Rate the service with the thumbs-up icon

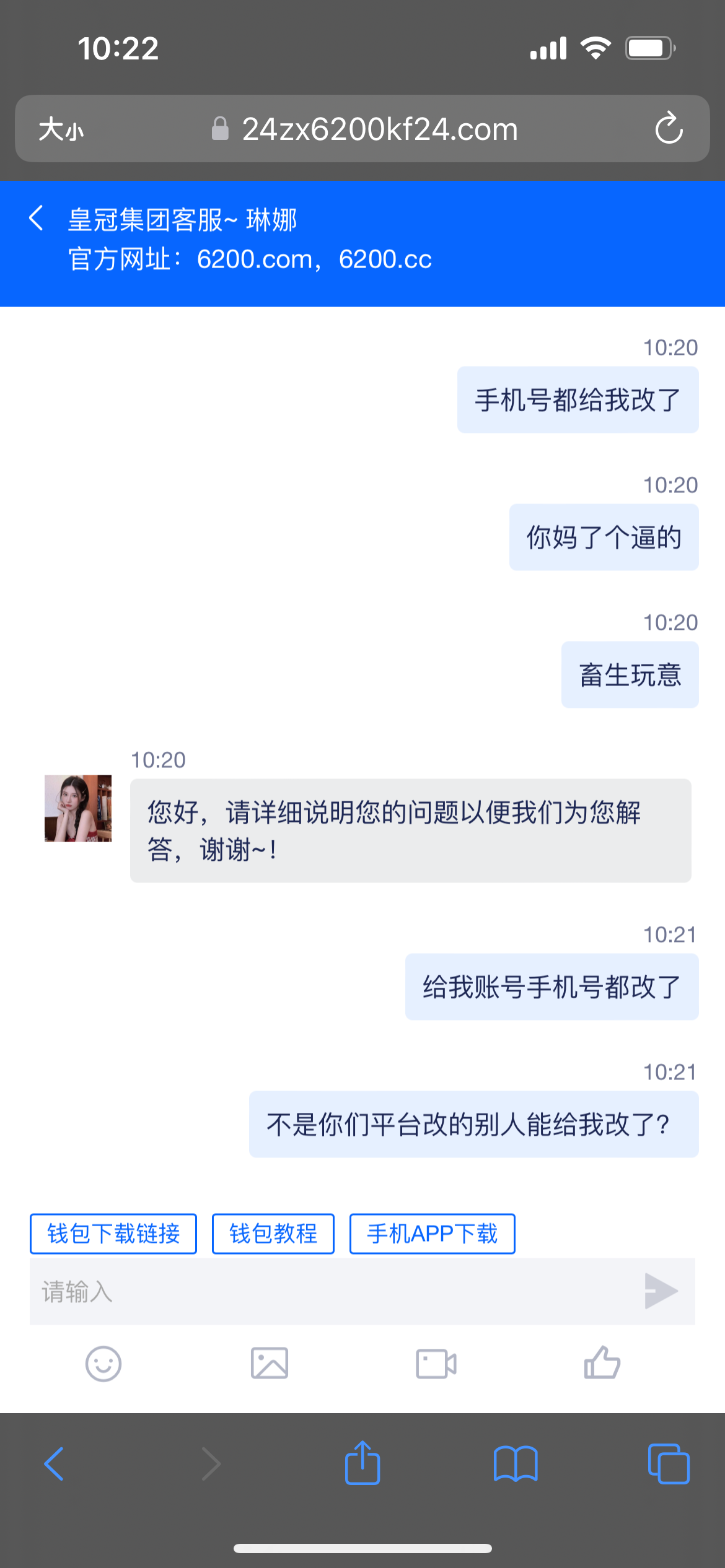point(602,1362)
